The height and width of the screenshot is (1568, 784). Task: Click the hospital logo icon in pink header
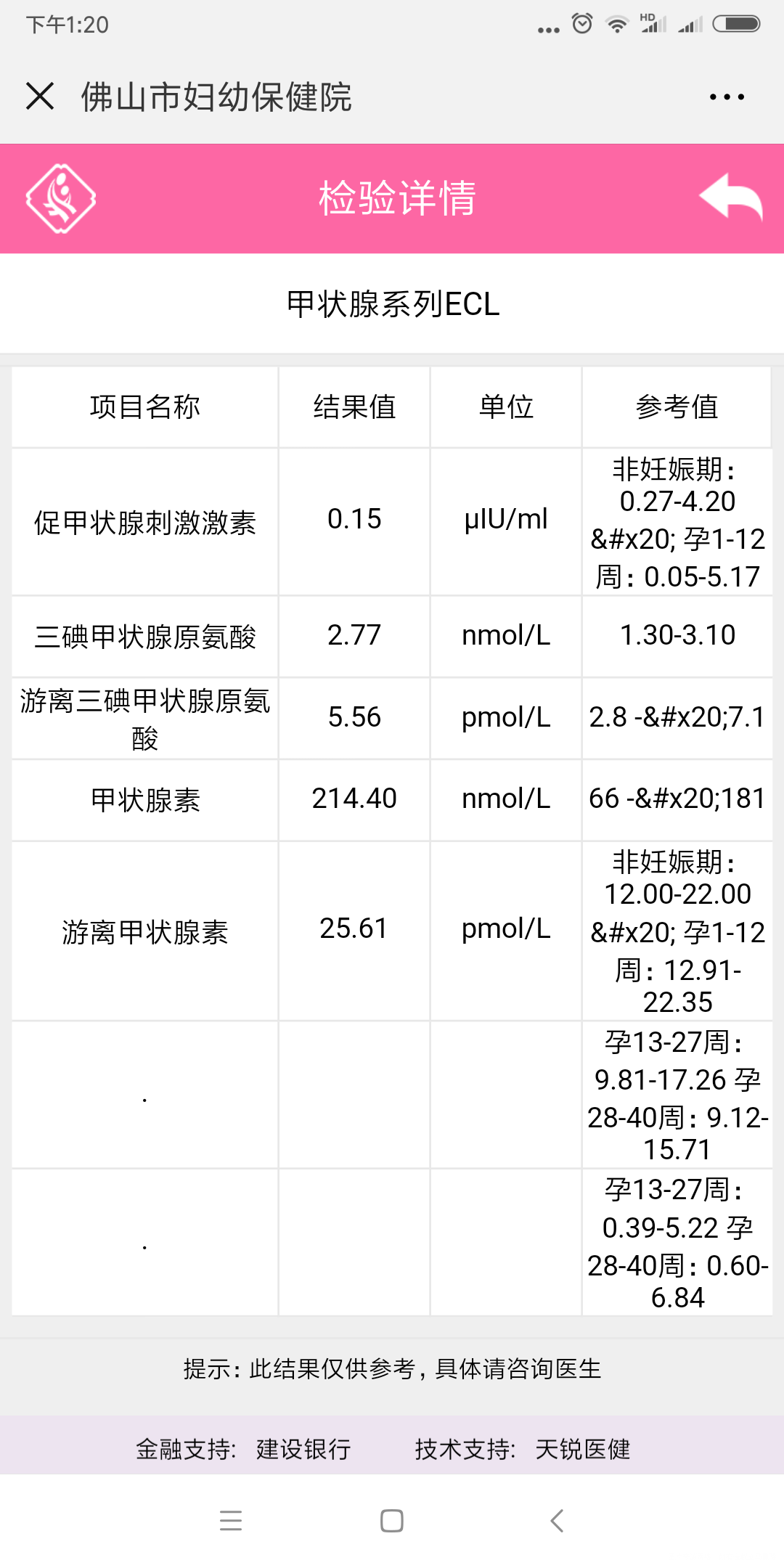pyautogui.click(x=60, y=197)
